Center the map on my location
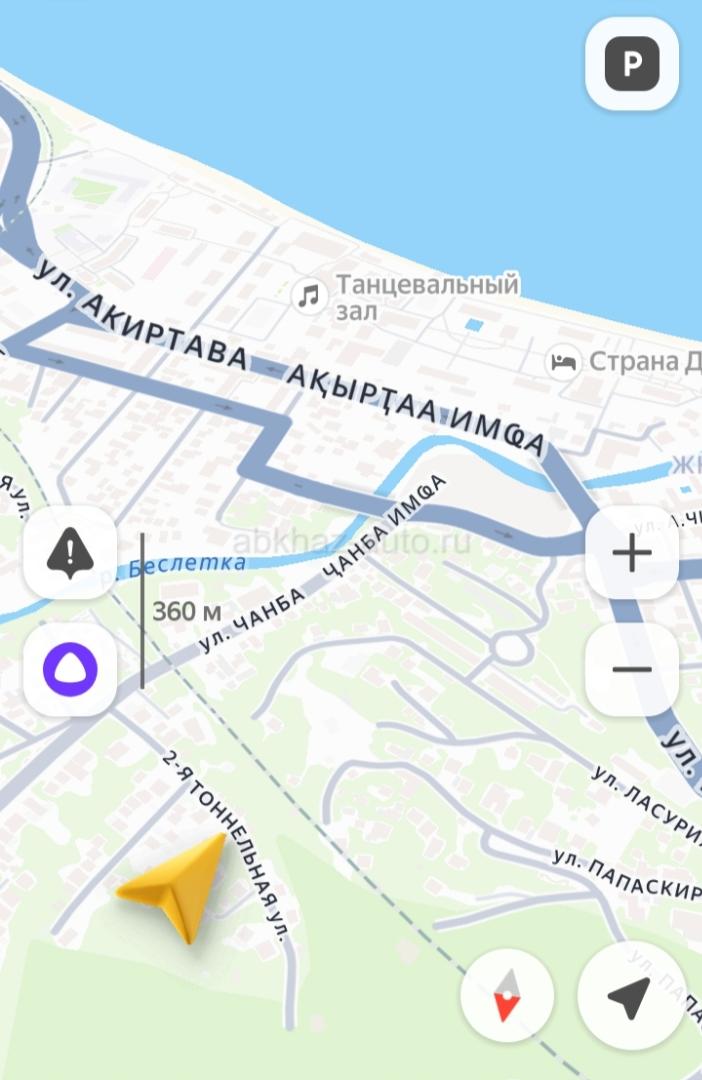This screenshot has width=702, height=1080. 631,999
